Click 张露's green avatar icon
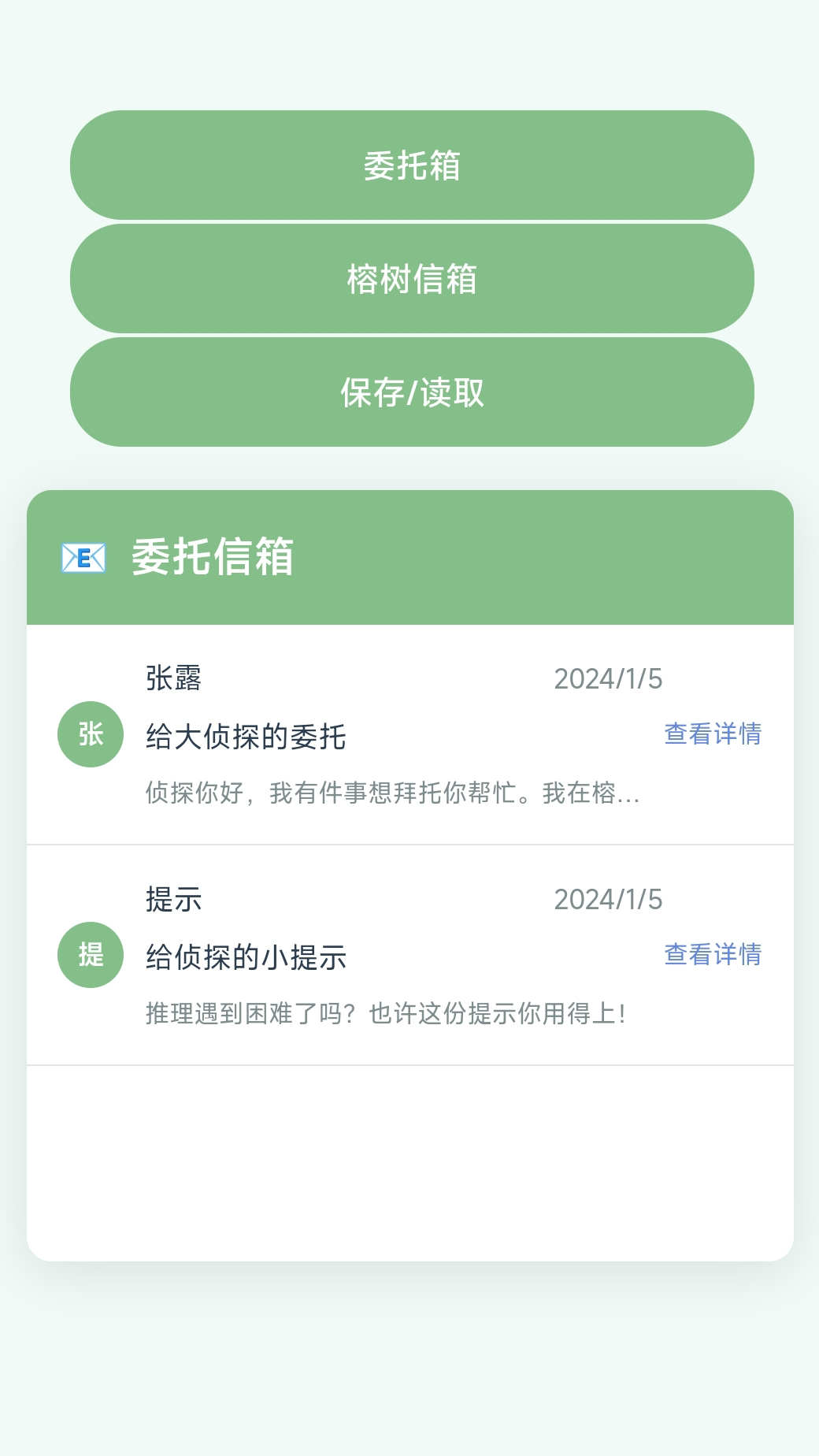 (90, 733)
